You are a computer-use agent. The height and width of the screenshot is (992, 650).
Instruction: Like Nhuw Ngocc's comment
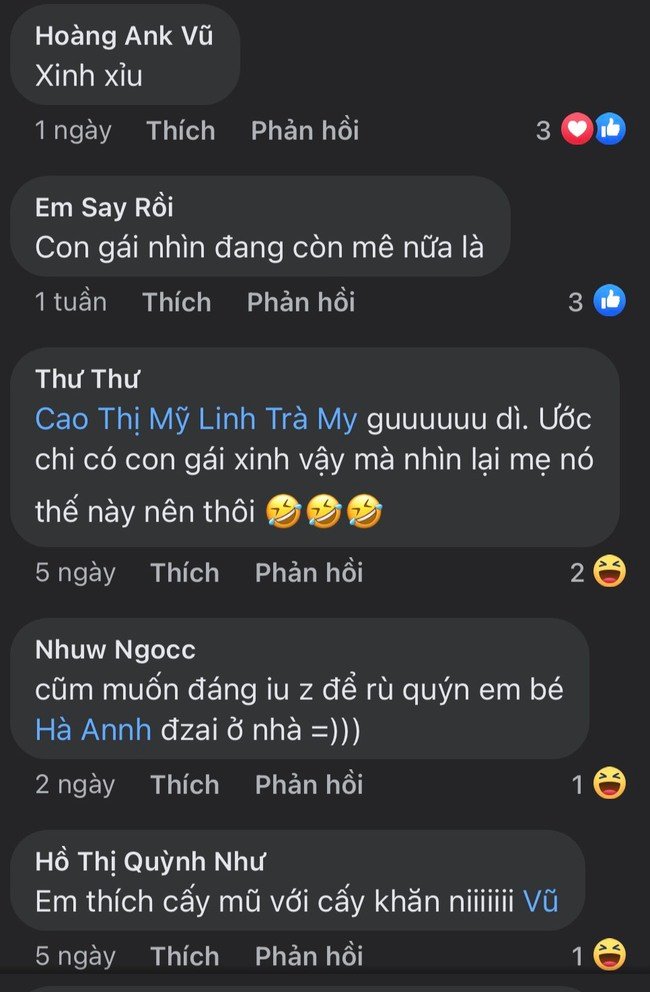coord(185,785)
